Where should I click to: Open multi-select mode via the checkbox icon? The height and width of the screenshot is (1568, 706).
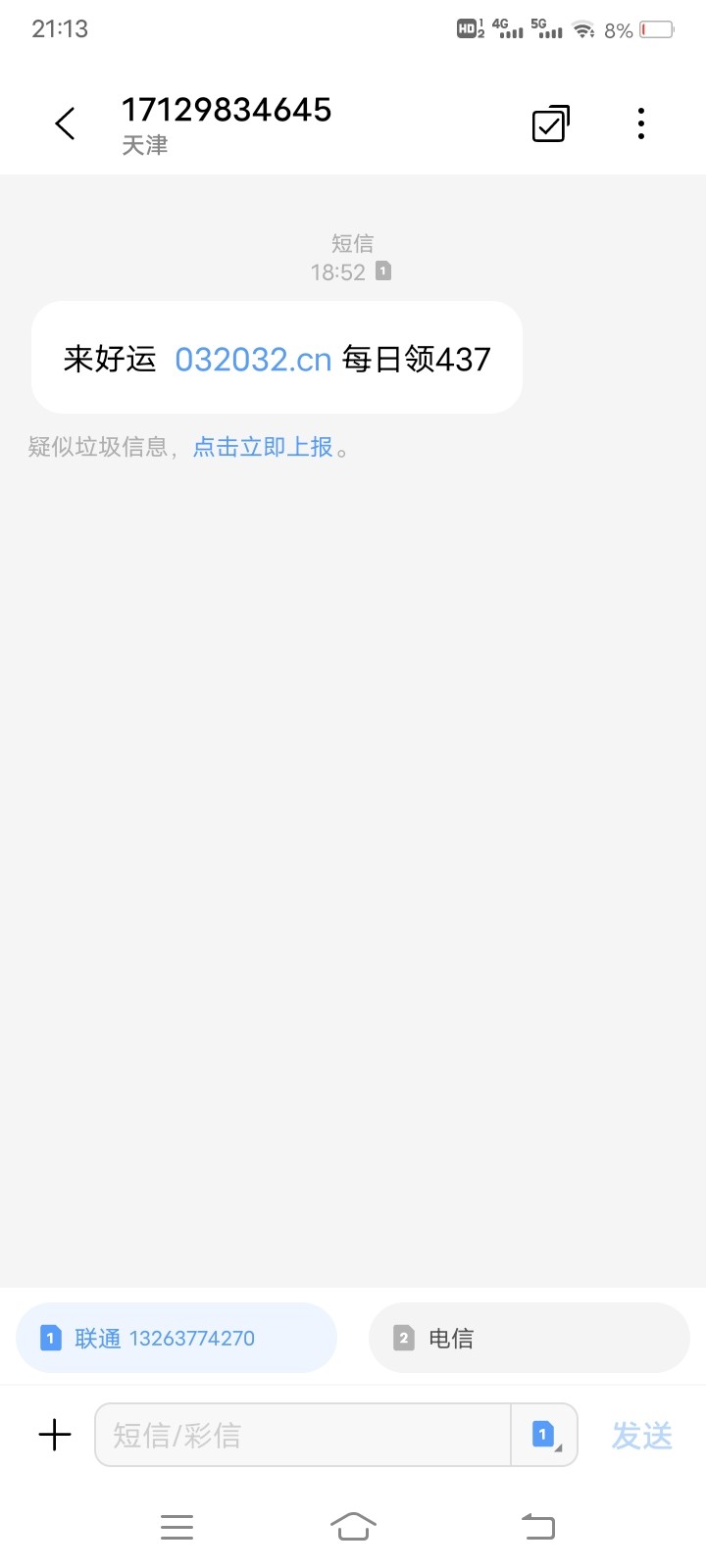coord(550,123)
